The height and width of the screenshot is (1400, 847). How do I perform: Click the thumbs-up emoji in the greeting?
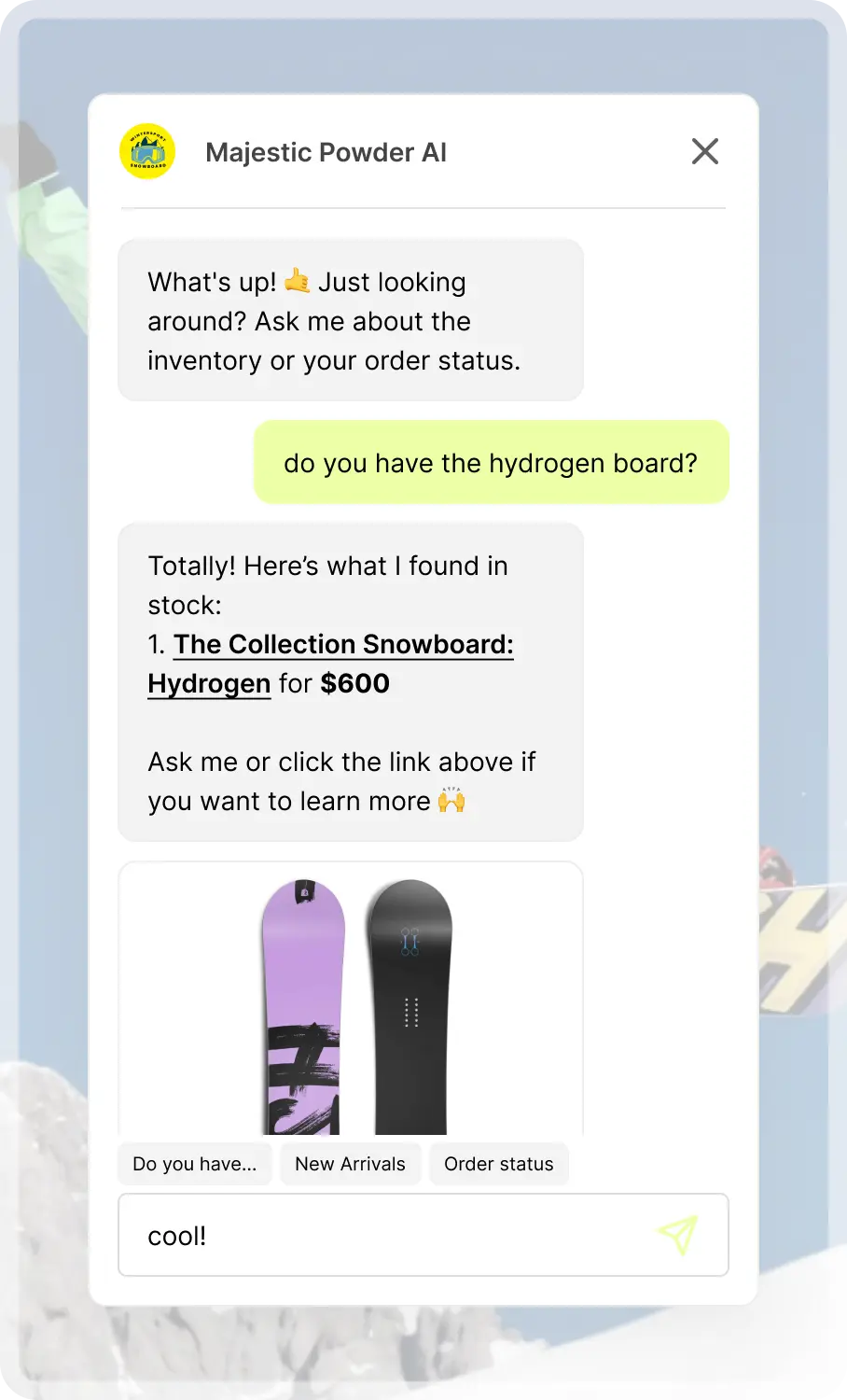296,281
